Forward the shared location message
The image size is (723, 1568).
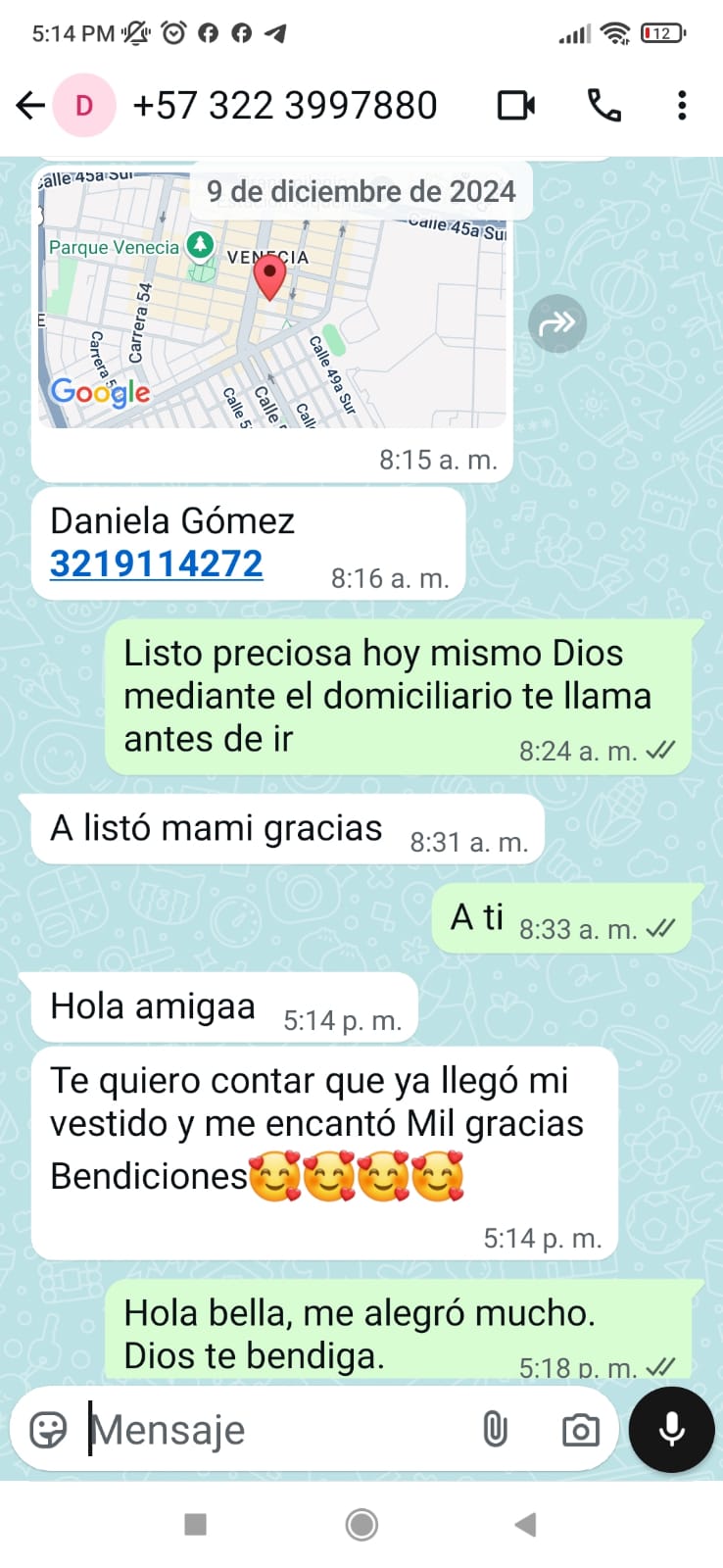[556, 322]
